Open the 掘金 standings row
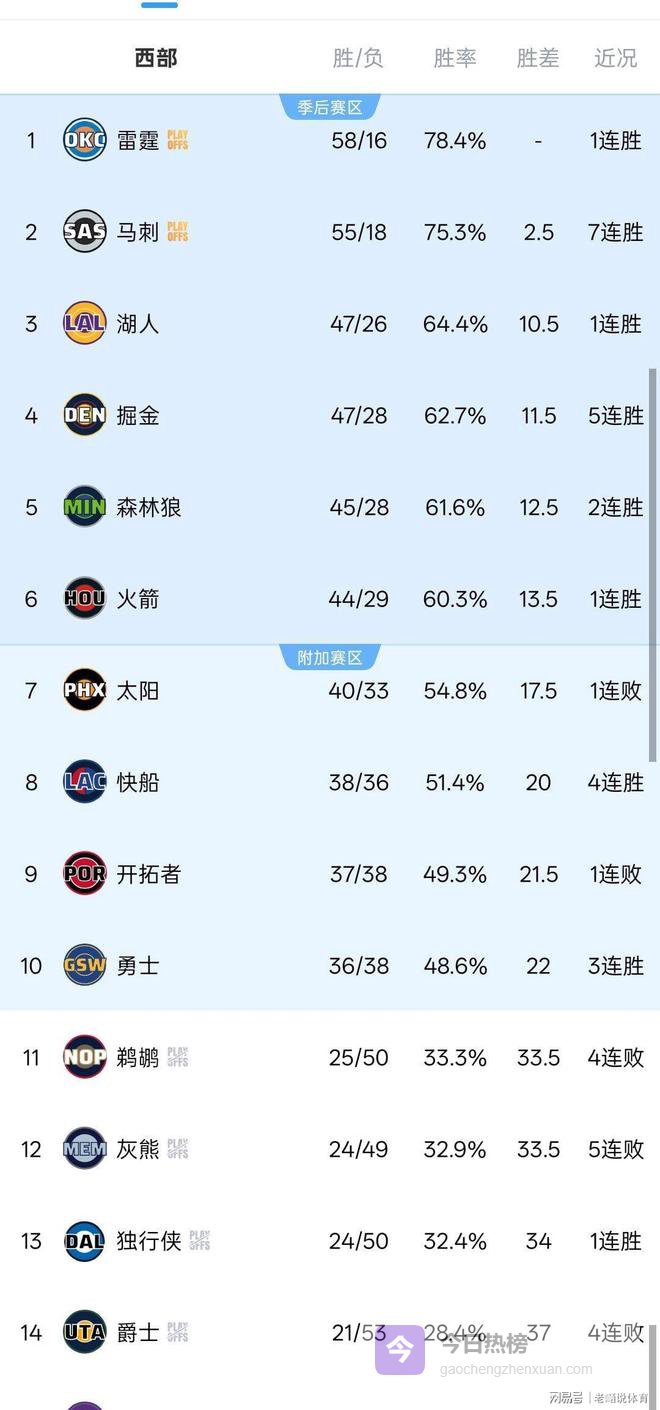The image size is (660, 1410). [138, 416]
